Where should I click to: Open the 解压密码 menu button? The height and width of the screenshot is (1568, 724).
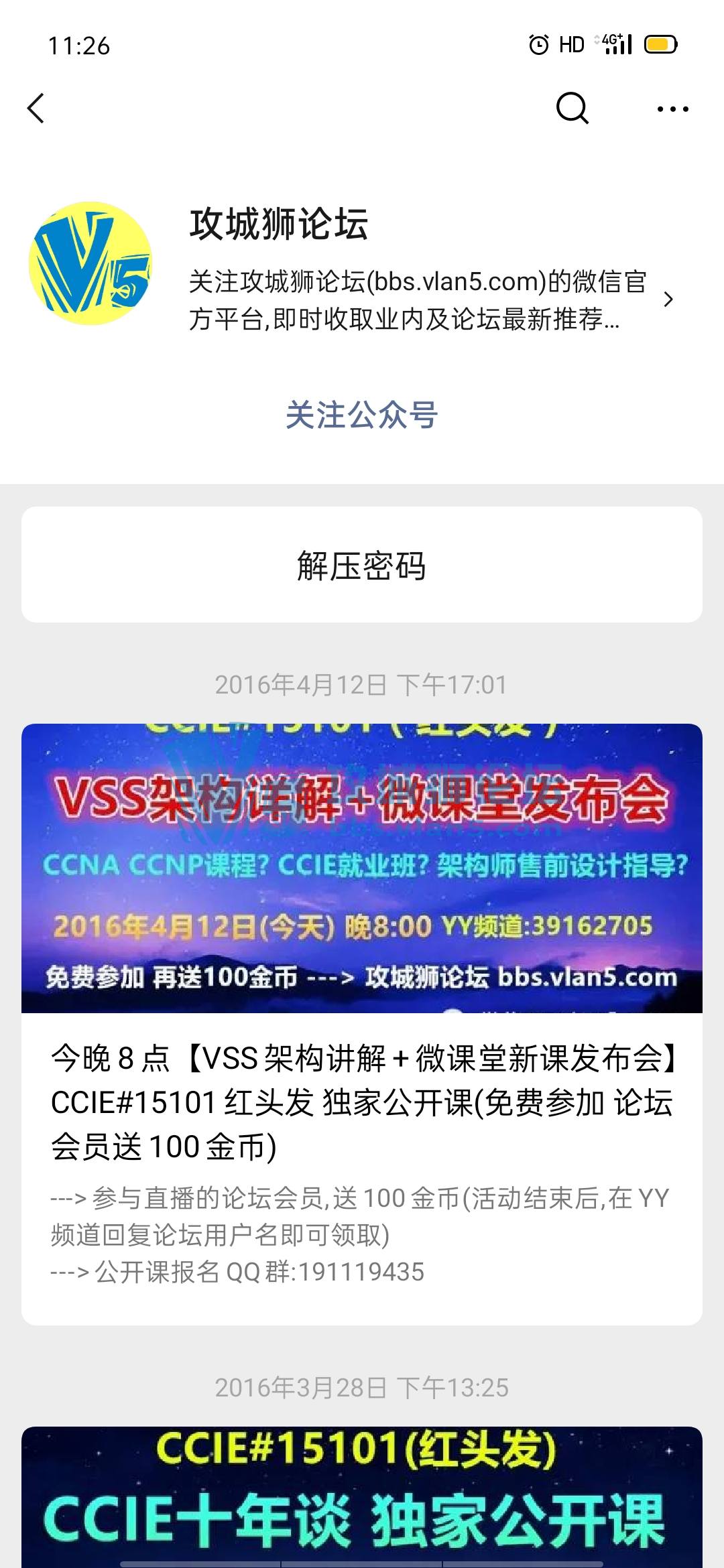(x=362, y=565)
